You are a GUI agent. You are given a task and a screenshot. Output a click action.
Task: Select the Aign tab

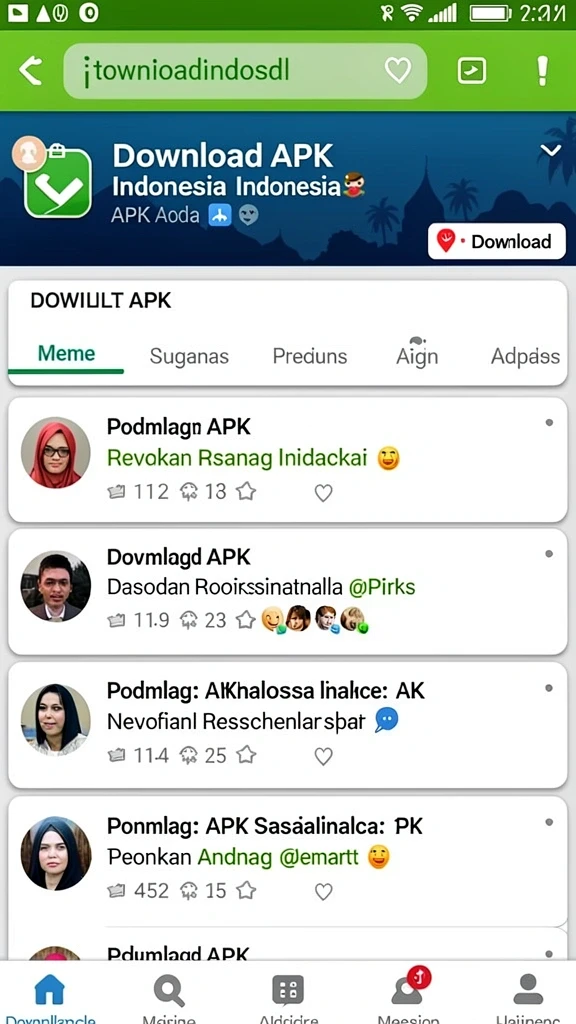(417, 355)
